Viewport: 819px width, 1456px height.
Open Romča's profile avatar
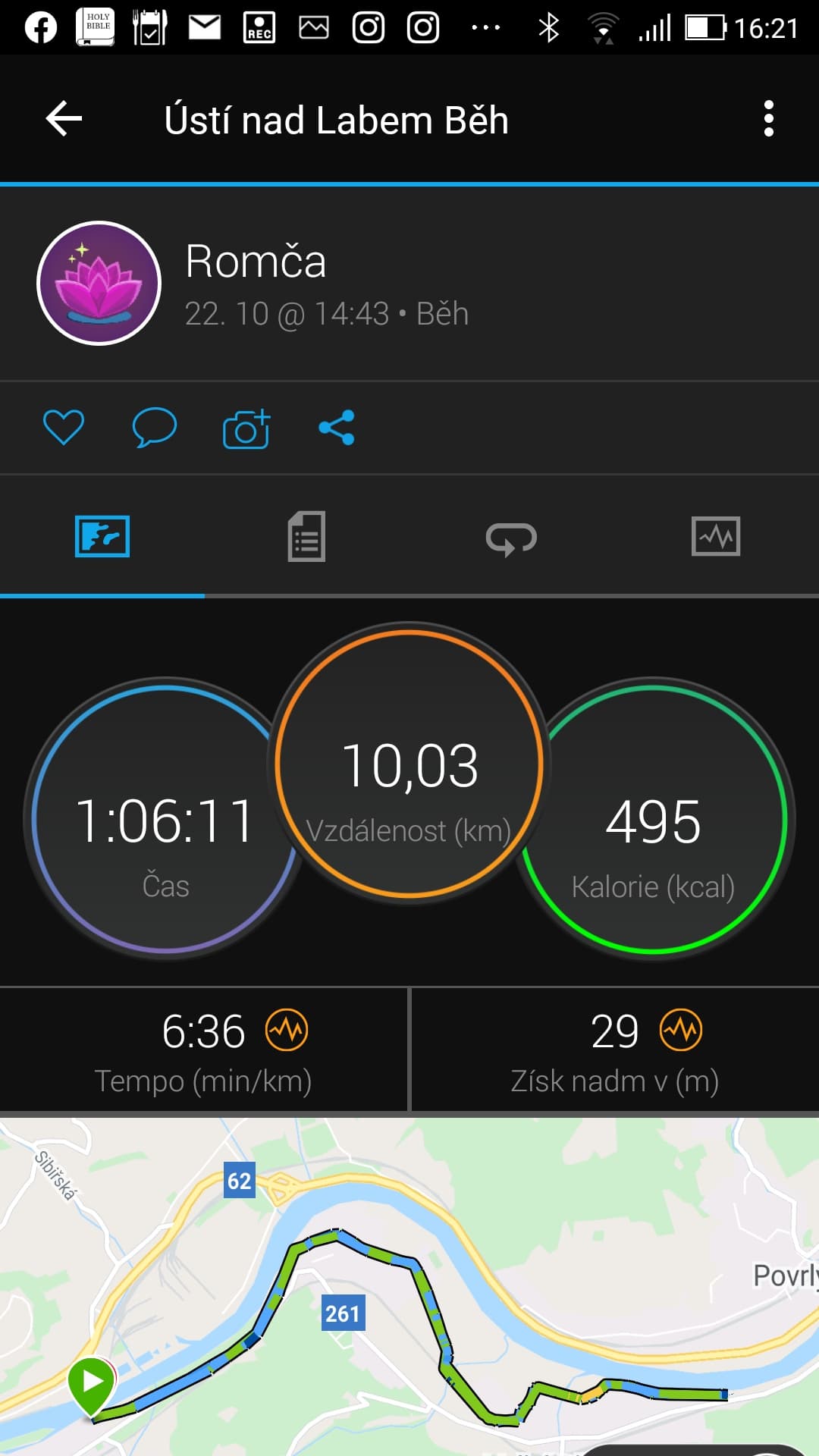(99, 283)
